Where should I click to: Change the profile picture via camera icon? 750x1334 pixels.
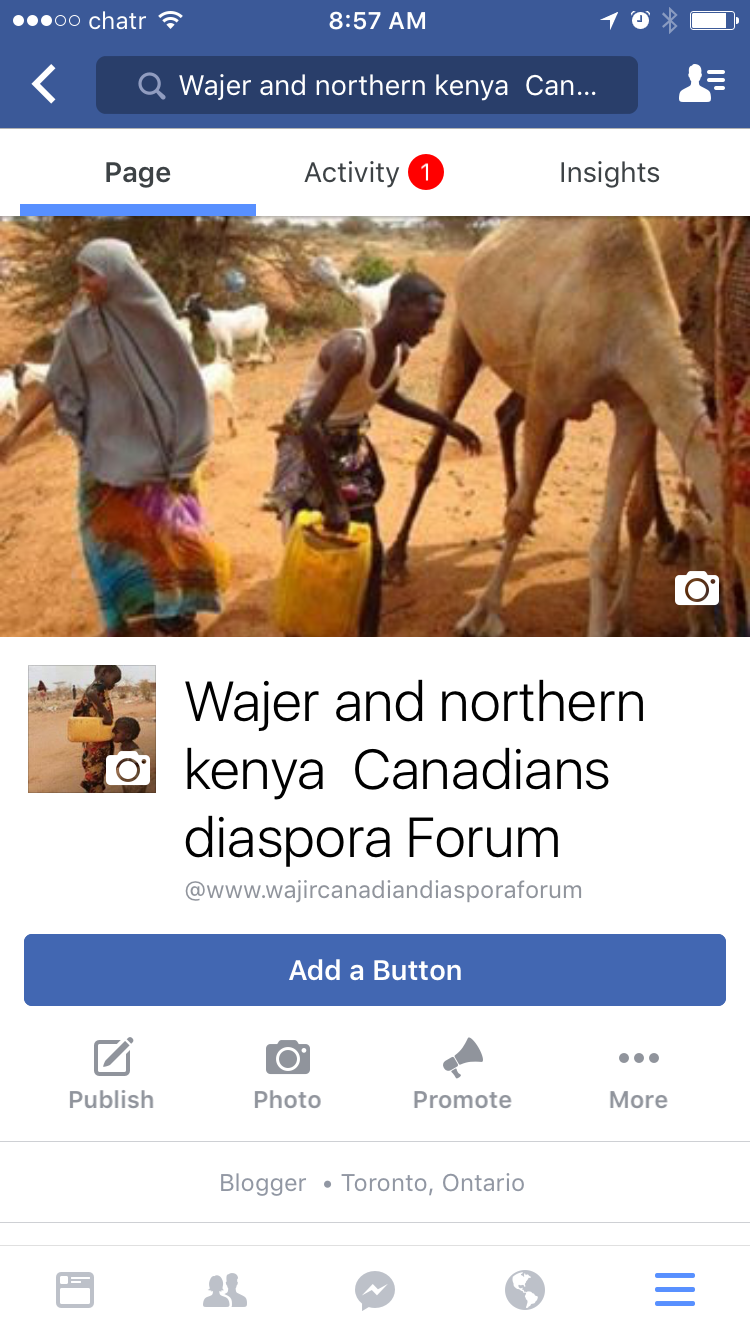point(128,769)
